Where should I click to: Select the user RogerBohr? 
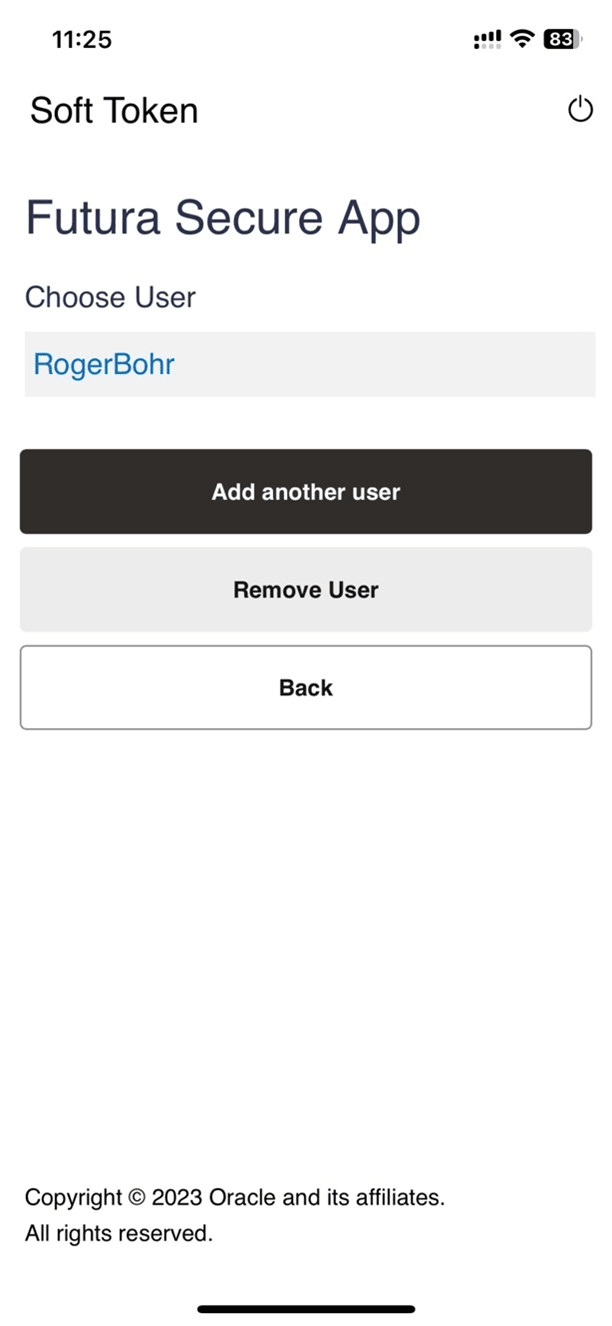[x=104, y=364]
